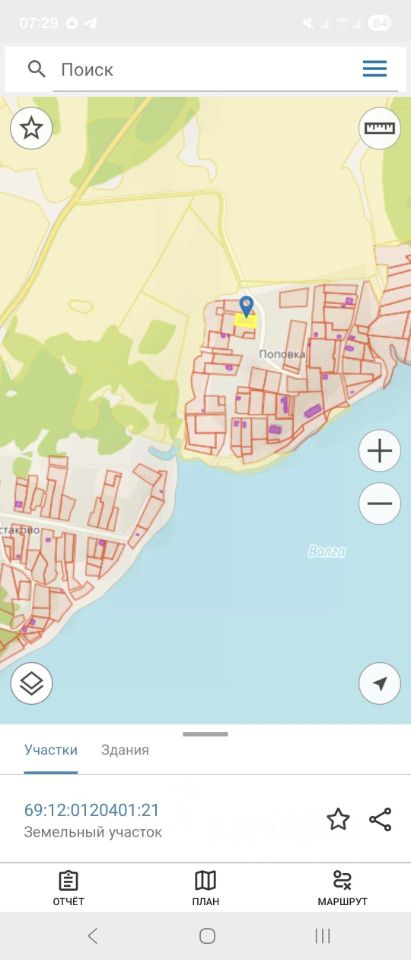Add parcel 69:12:0120401:21 to favorites
The height and width of the screenshot is (960, 411).
tap(338, 819)
